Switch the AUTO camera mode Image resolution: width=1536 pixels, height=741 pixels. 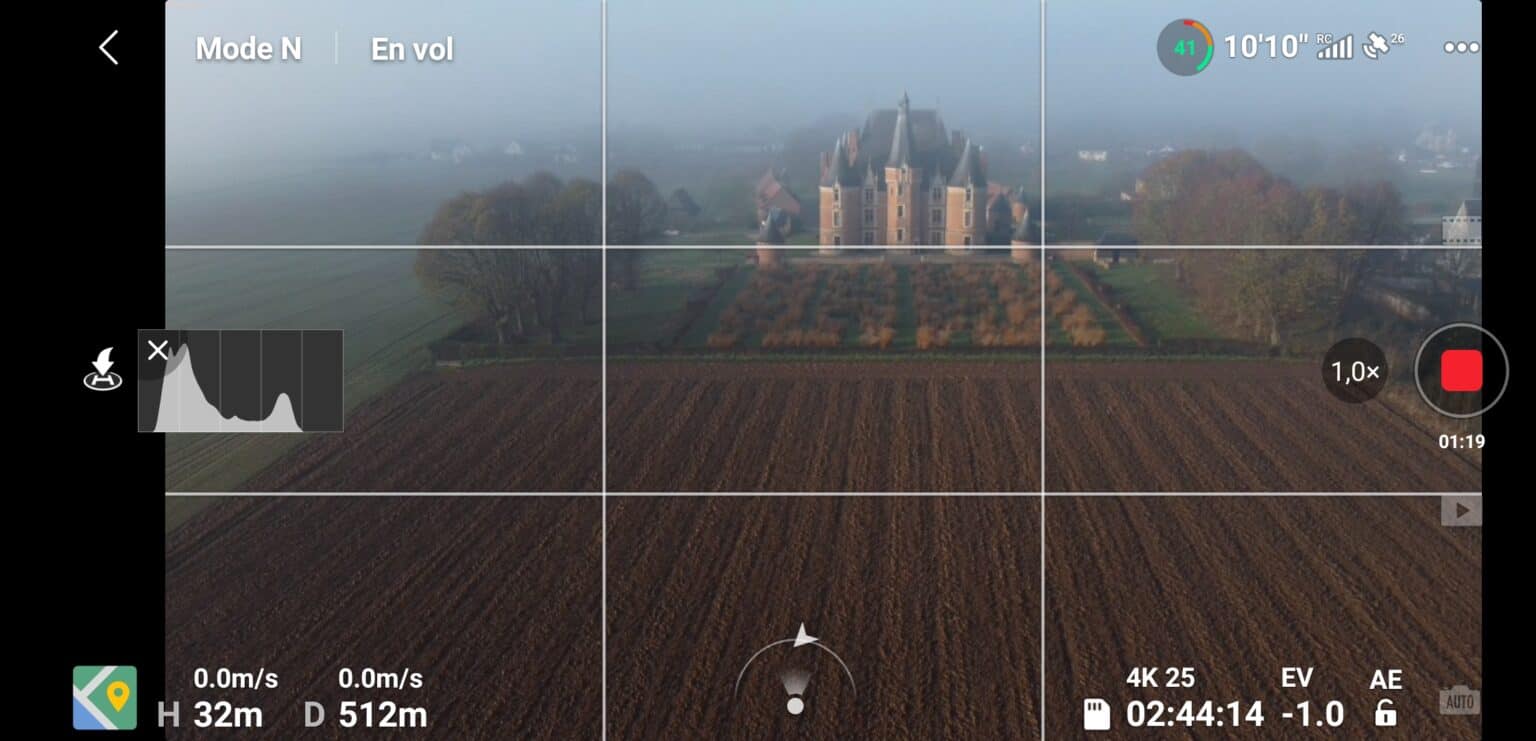pos(1459,700)
